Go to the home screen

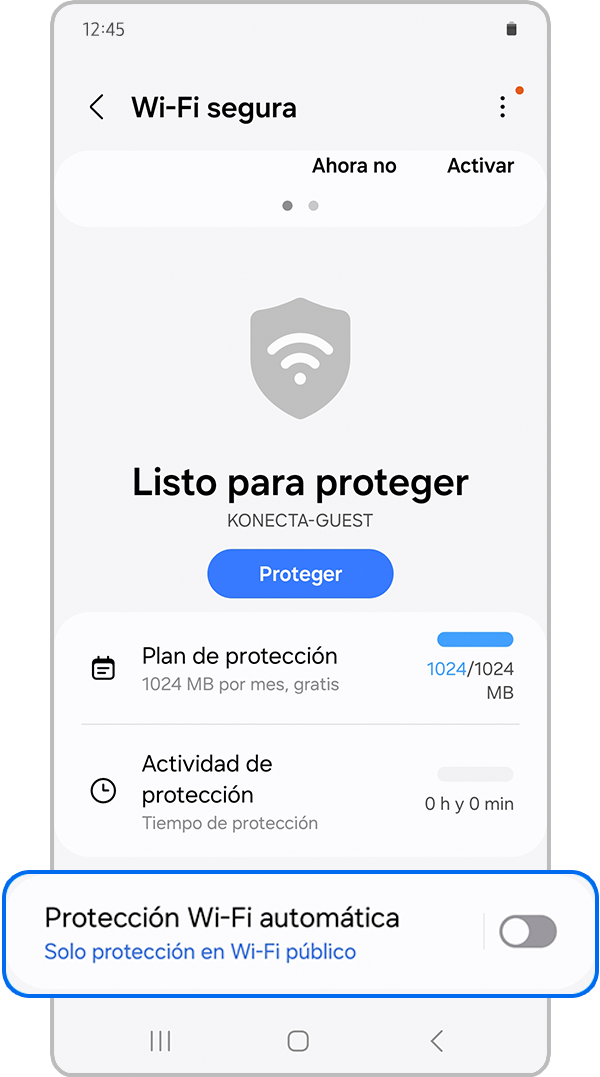(298, 1041)
